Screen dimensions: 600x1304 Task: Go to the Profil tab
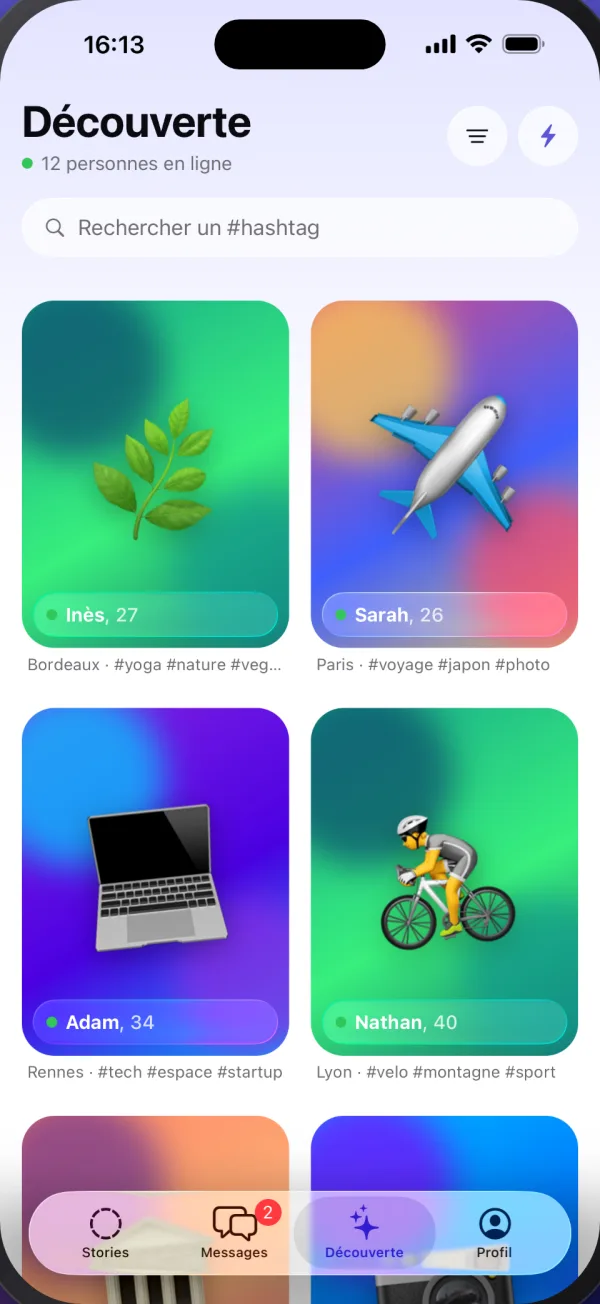click(x=495, y=1233)
